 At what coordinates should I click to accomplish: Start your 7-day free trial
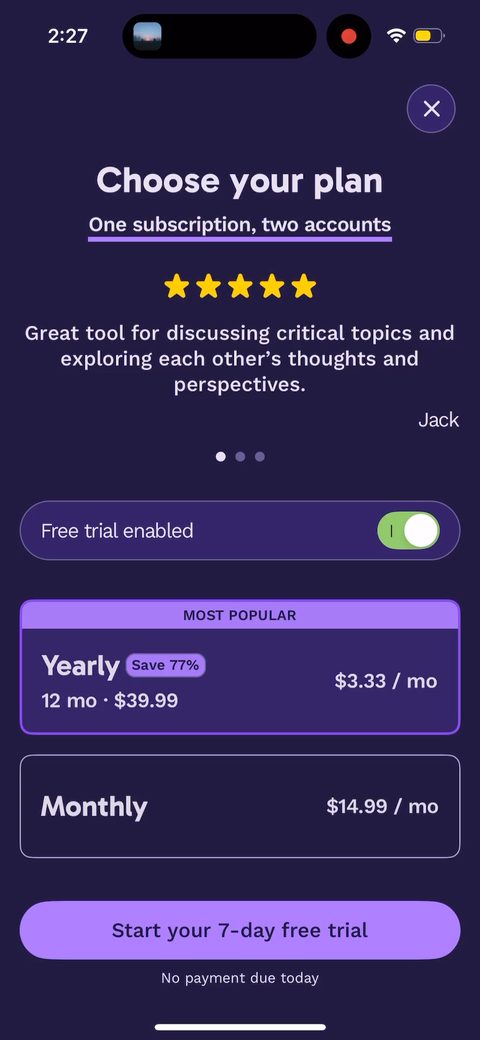(x=240, y=930)
